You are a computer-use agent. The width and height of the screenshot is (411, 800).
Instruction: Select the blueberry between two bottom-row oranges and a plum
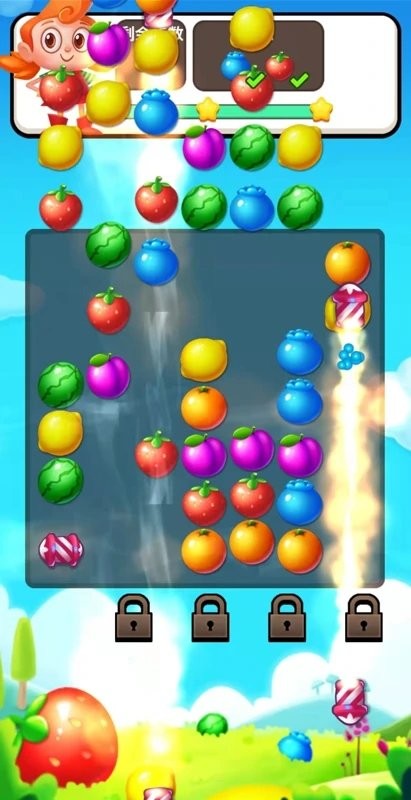coord(300,502)
